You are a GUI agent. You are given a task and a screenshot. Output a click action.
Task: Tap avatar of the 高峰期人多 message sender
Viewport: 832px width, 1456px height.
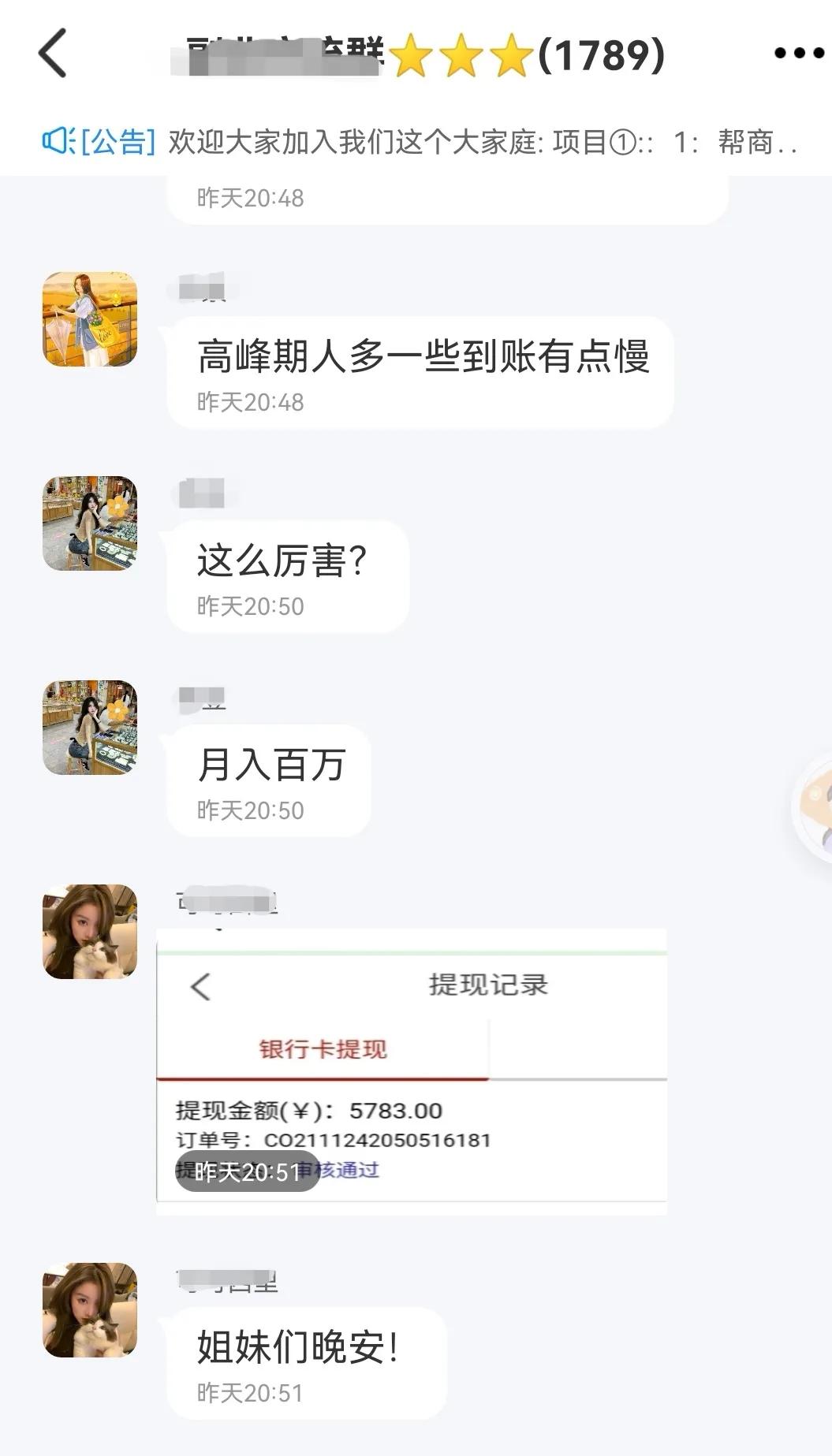(x=89, y=322)
